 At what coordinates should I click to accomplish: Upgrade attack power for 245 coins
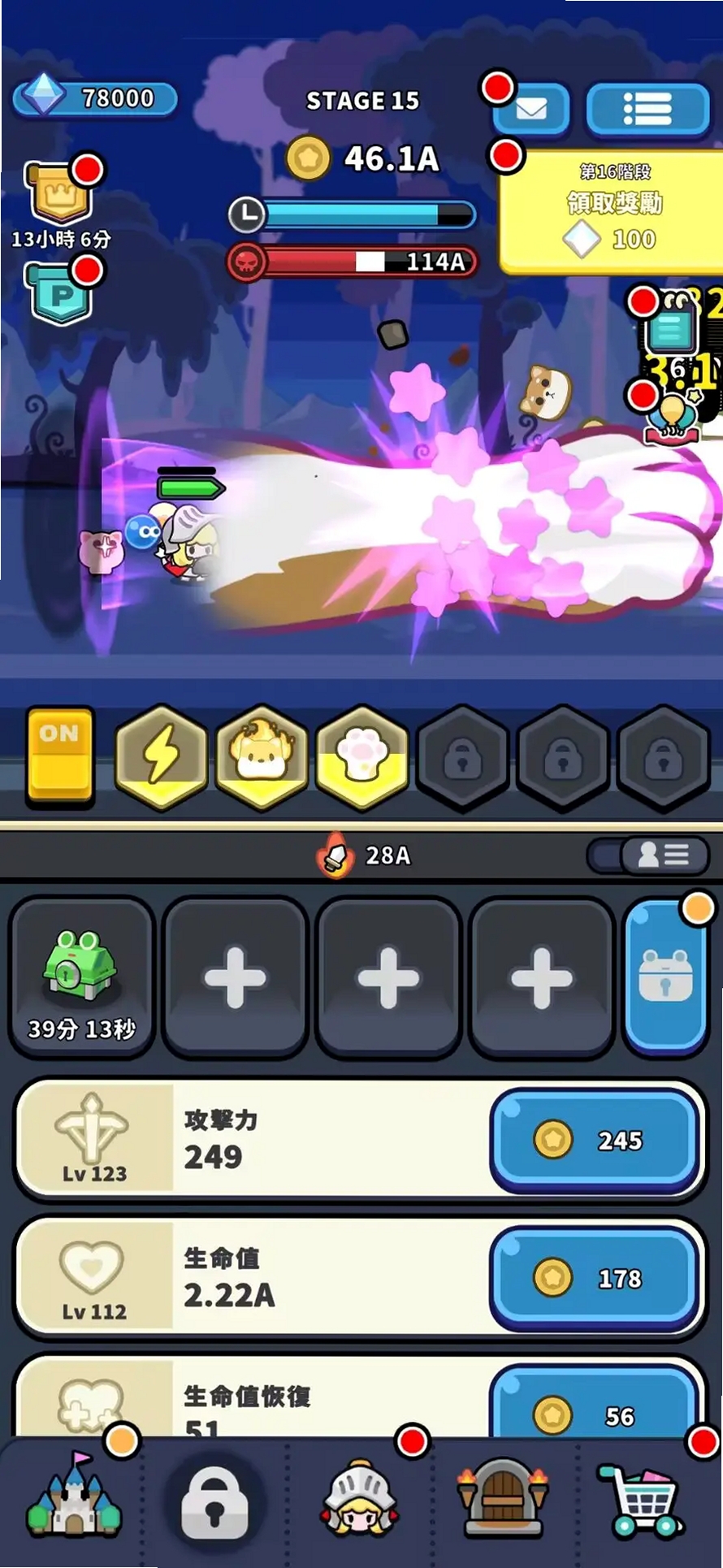pyautogui.click(x=595, y=1141)
